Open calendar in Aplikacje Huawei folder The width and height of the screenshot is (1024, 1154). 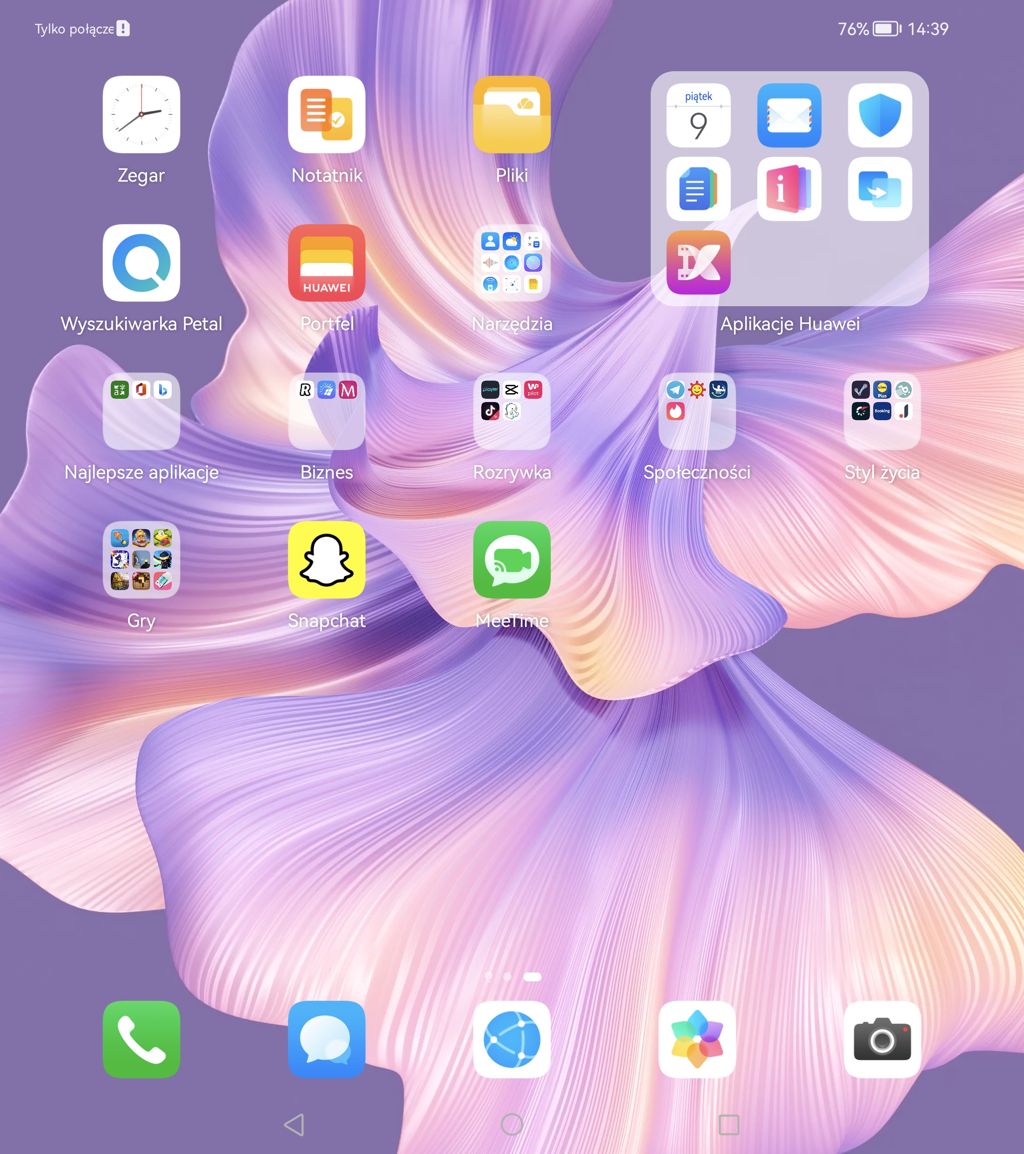[x=698, y=115]
